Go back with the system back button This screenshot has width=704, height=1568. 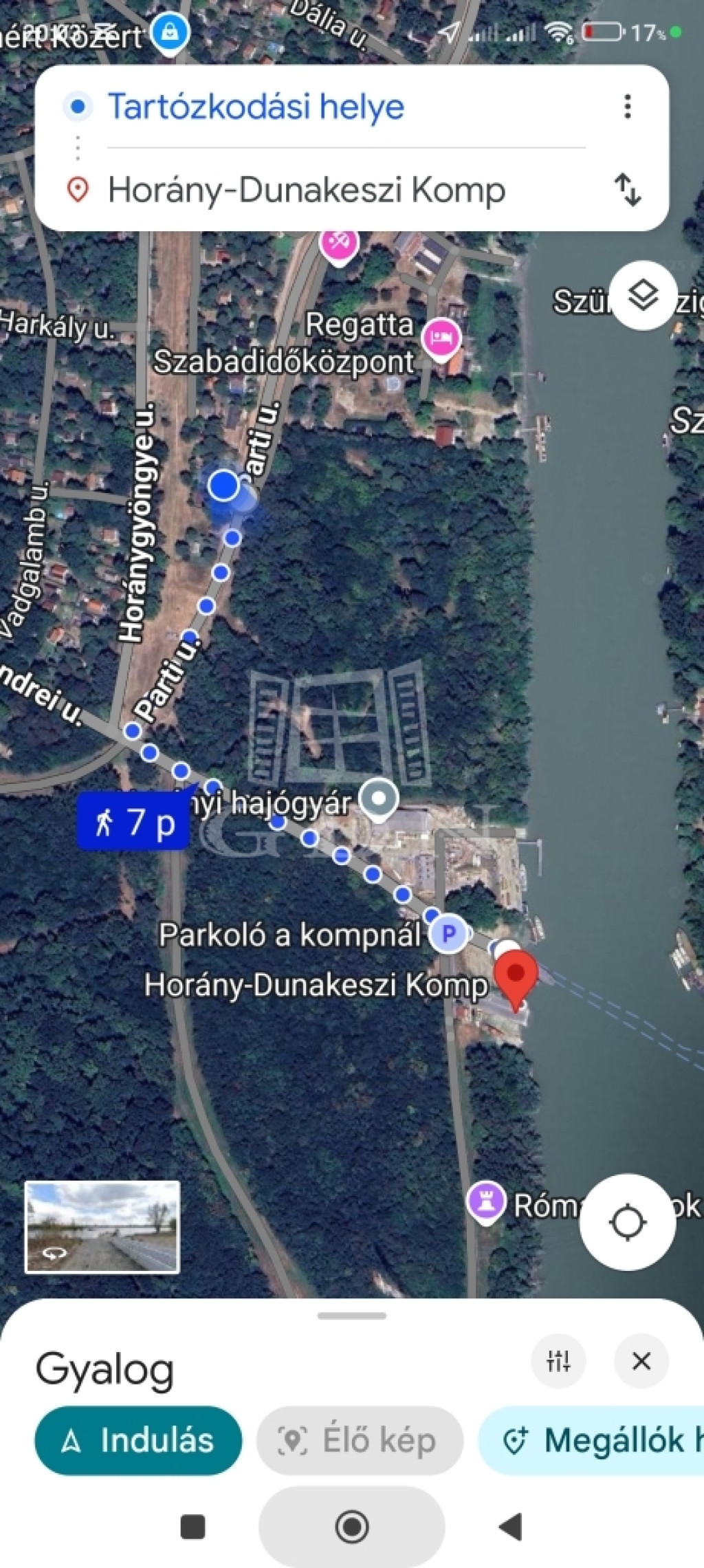(511, 1527)
